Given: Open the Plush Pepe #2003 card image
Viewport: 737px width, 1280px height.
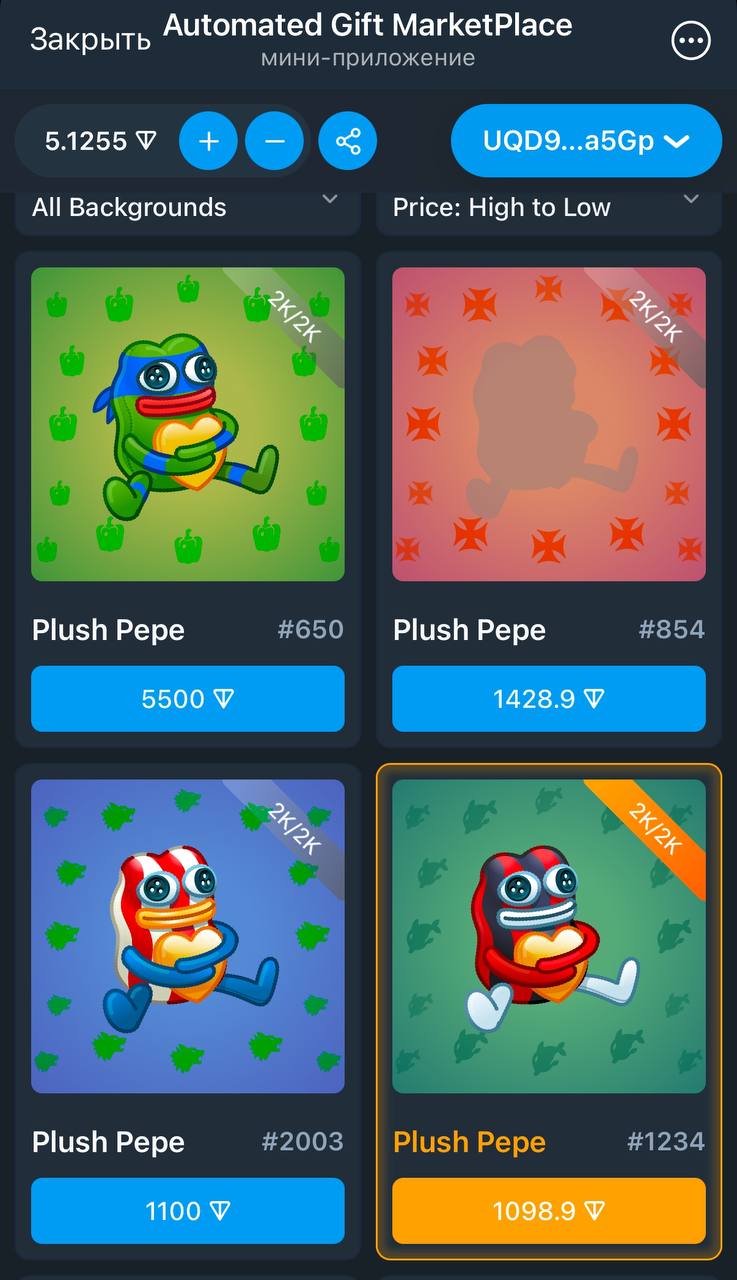Looking at the screenshot, I should coord(188,936).
